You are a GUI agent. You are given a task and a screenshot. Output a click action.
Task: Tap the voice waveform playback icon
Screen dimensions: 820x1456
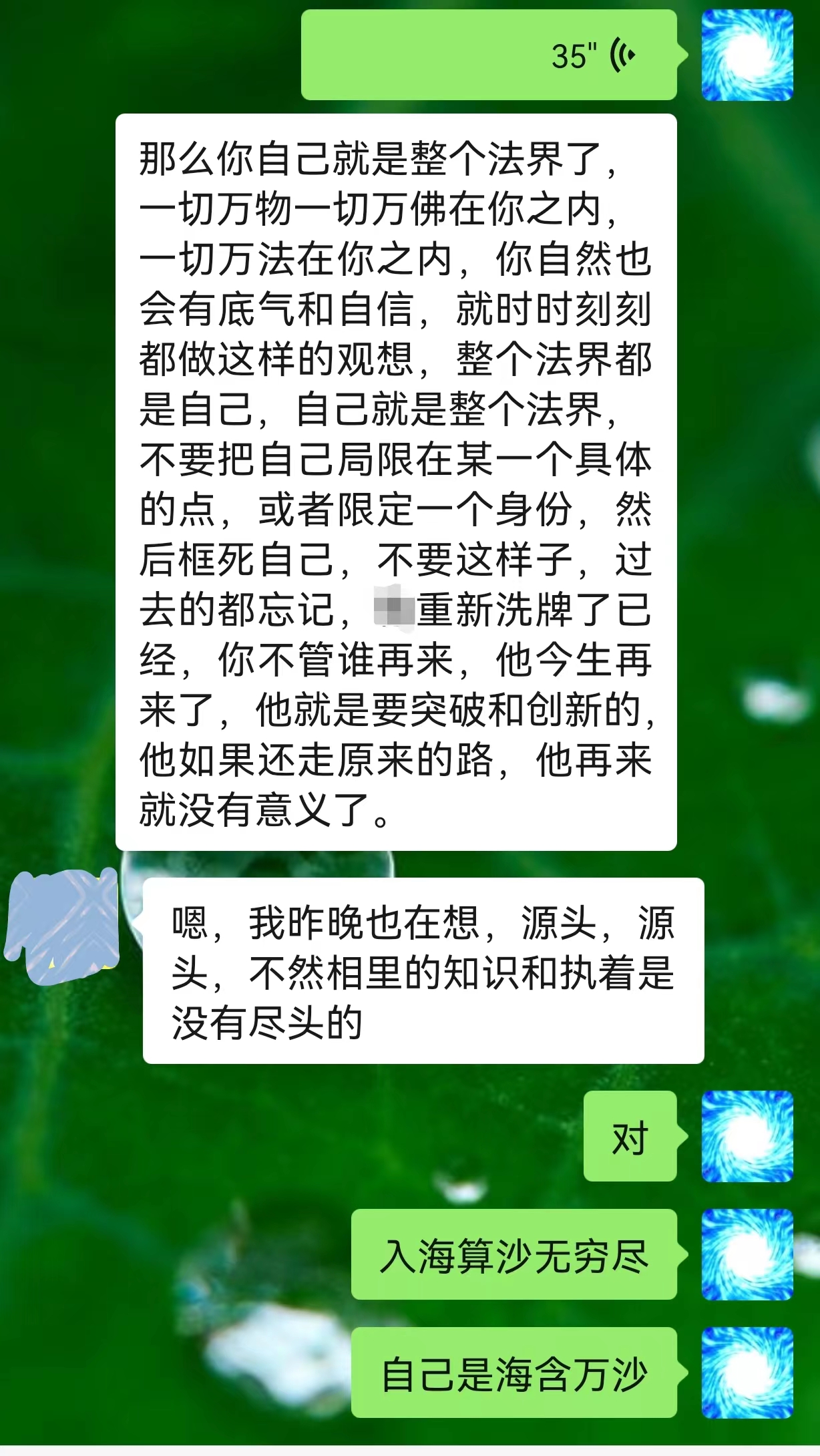pos(621,55)
